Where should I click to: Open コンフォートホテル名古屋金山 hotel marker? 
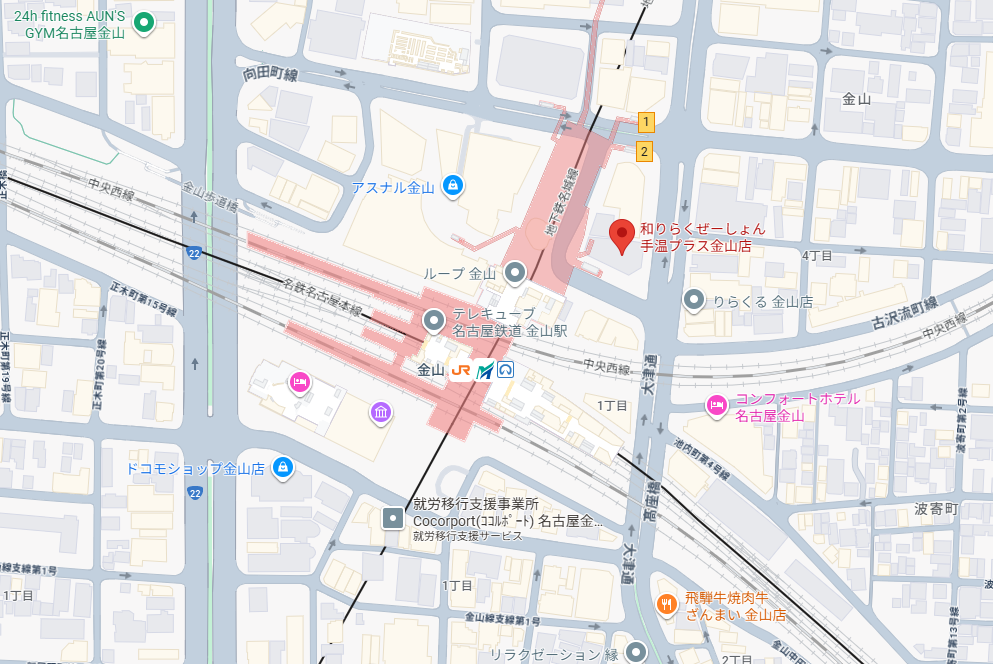tap(717, 405)
